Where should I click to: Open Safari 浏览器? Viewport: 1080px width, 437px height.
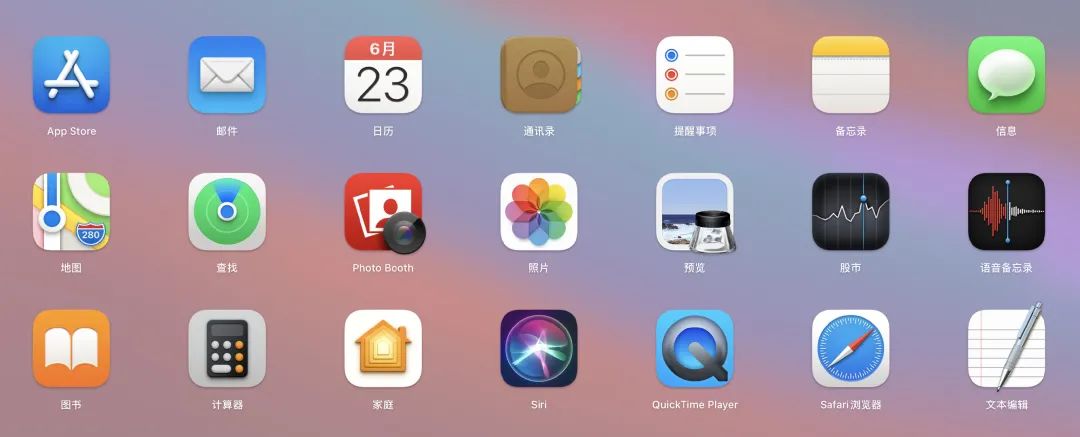[x=851, y=348]
